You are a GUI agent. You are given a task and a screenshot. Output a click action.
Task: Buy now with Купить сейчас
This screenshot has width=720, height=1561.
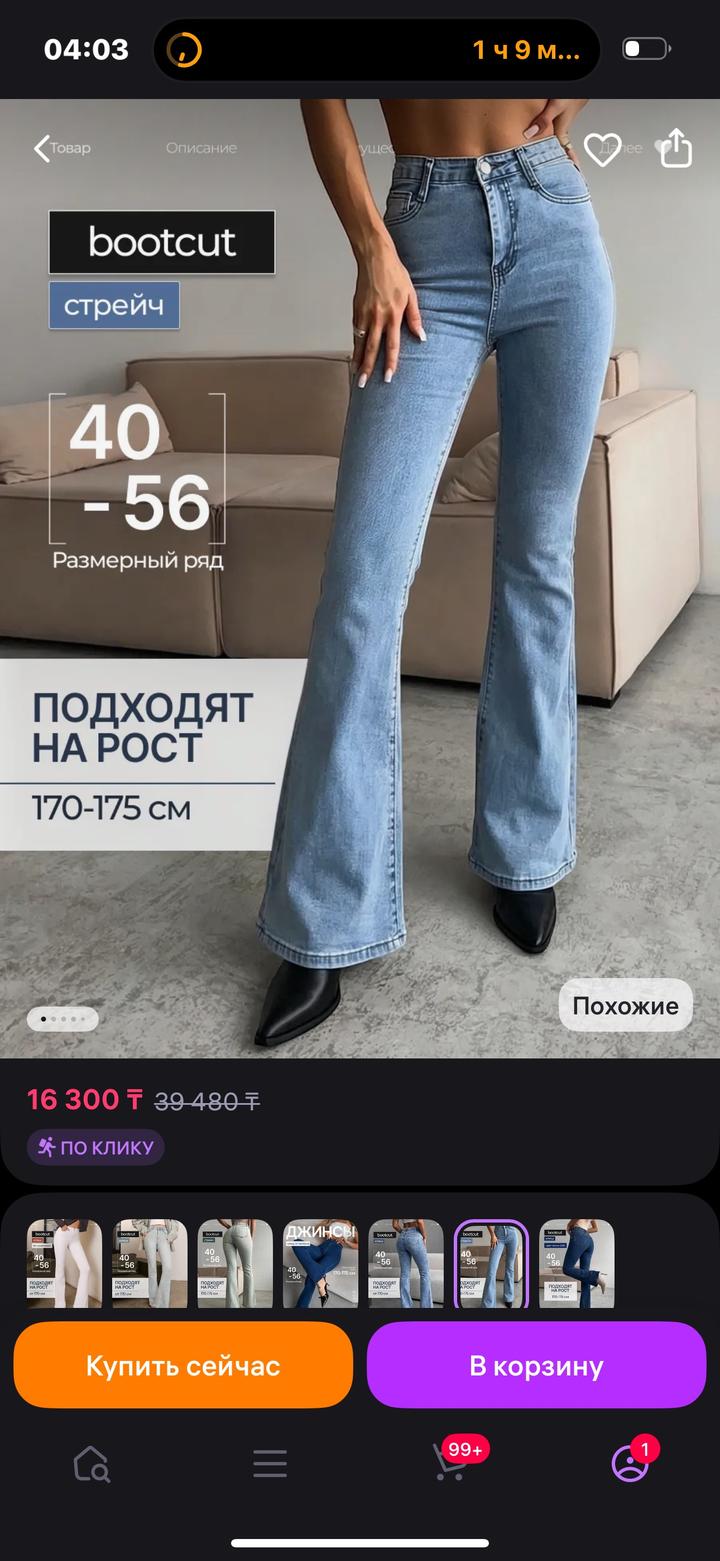coord(183,1365)
